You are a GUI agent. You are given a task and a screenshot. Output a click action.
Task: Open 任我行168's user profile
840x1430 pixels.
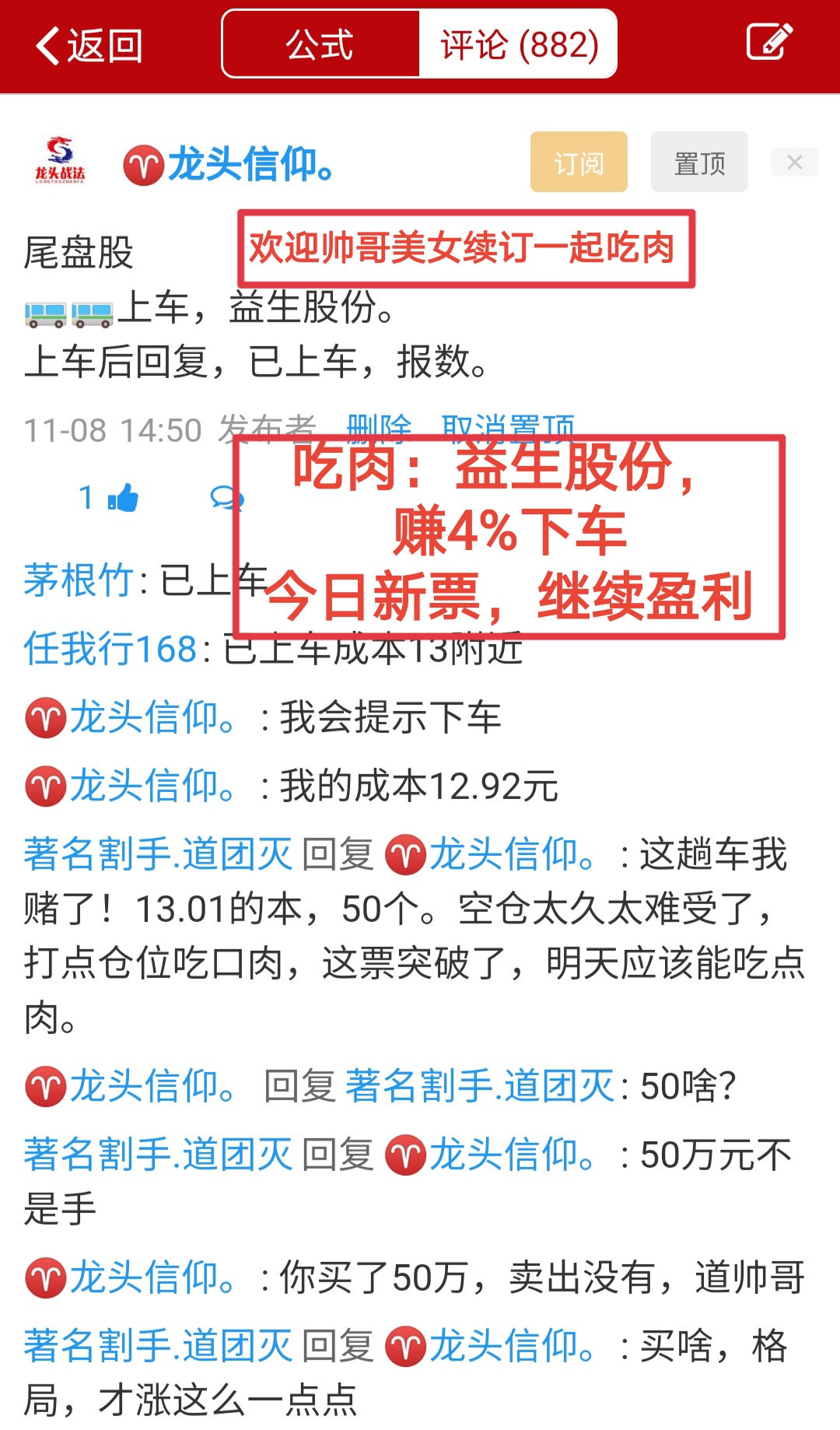coord(110,649)
